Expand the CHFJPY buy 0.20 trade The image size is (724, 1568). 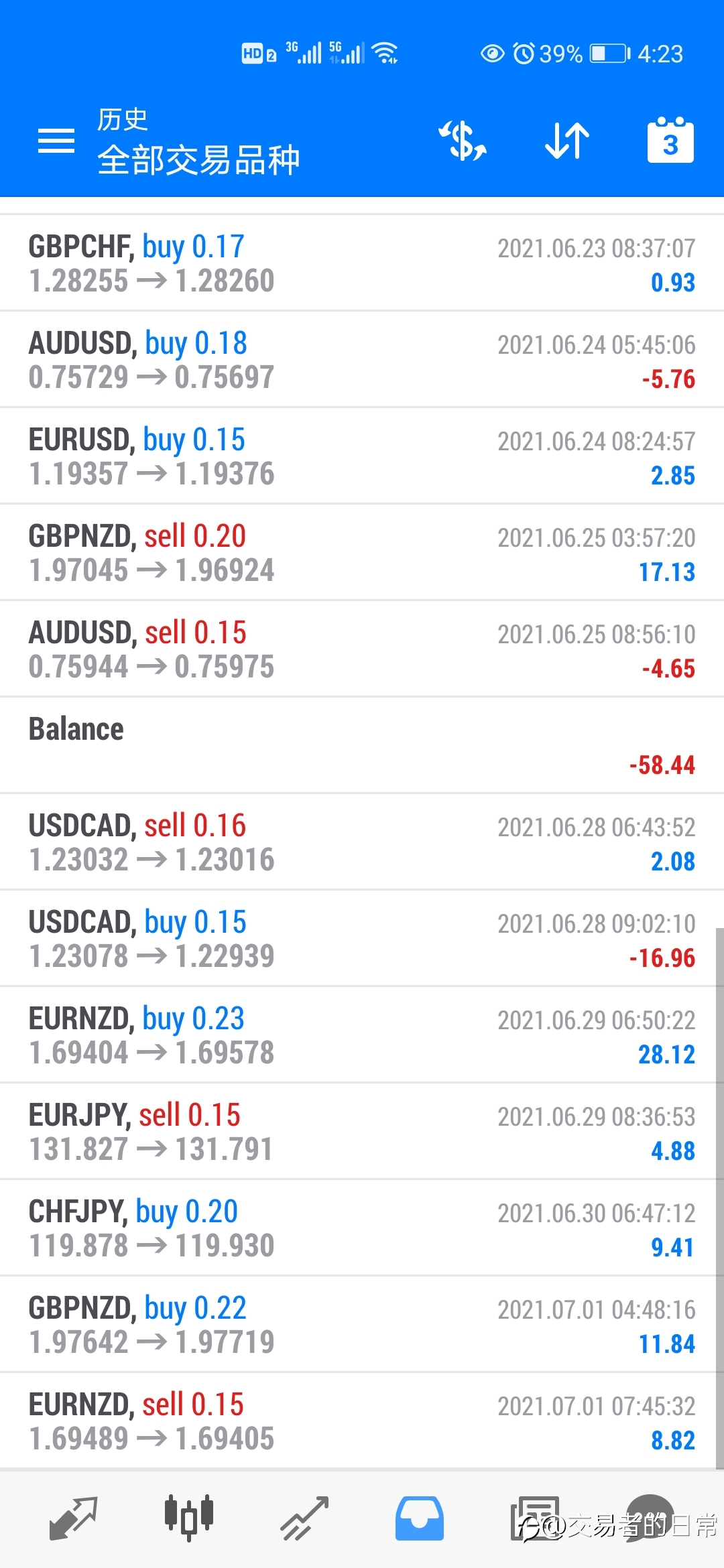tap(362, 1228)
